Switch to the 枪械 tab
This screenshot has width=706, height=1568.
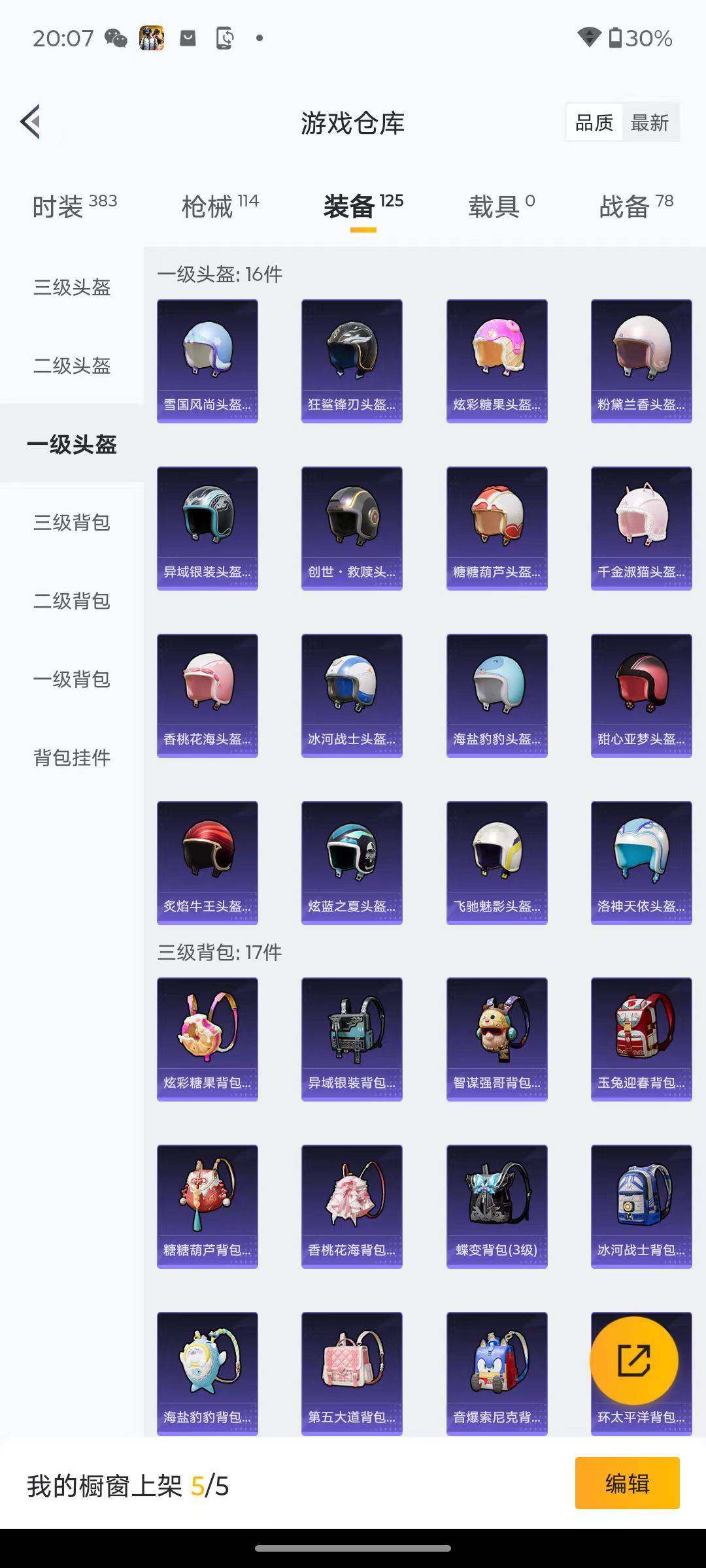pos(220,206)
